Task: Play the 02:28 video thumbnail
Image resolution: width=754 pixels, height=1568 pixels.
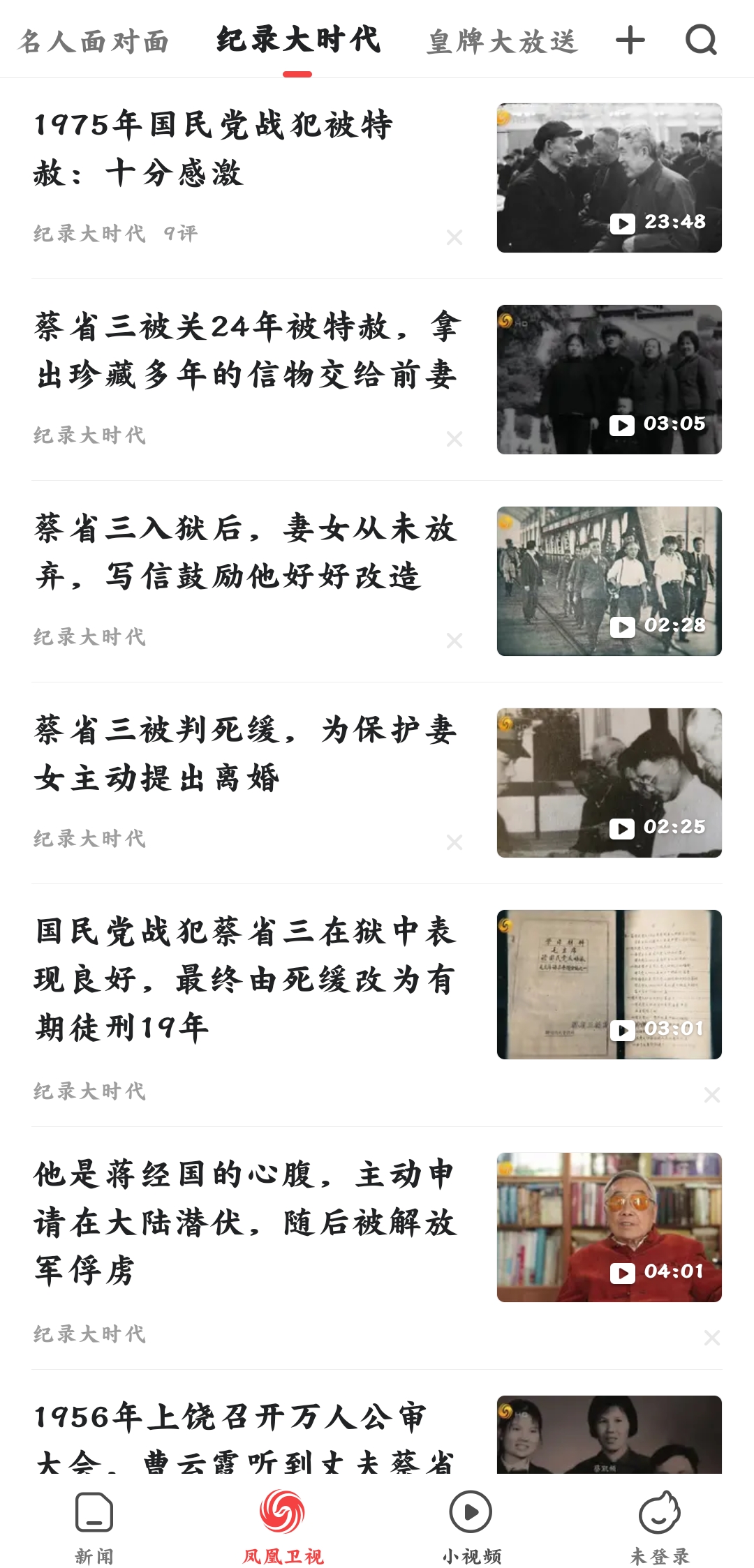Action: tap(609, 581)
